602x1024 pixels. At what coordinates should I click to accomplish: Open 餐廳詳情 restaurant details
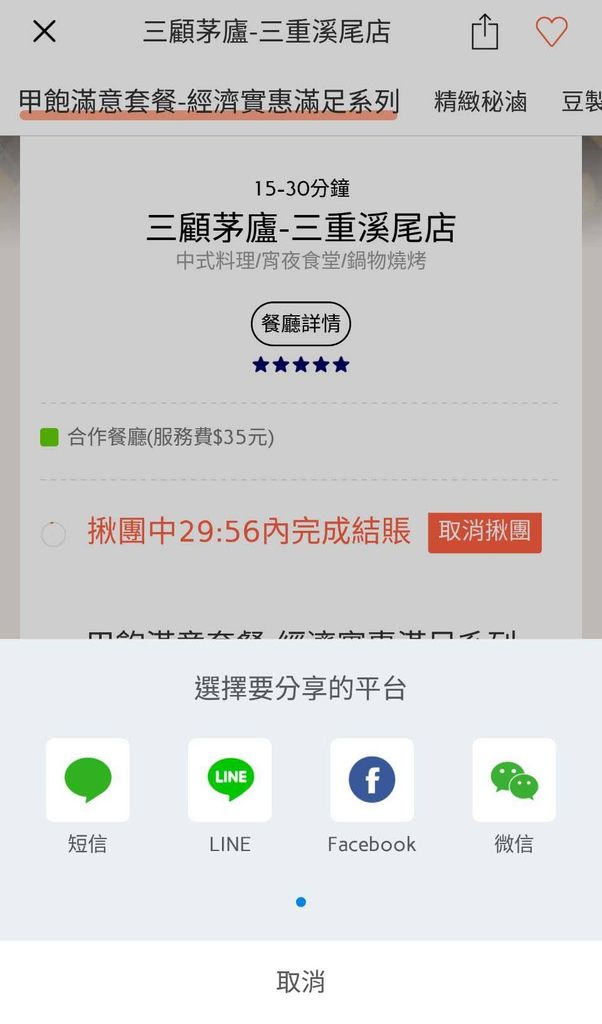click(x=301, y=323)
